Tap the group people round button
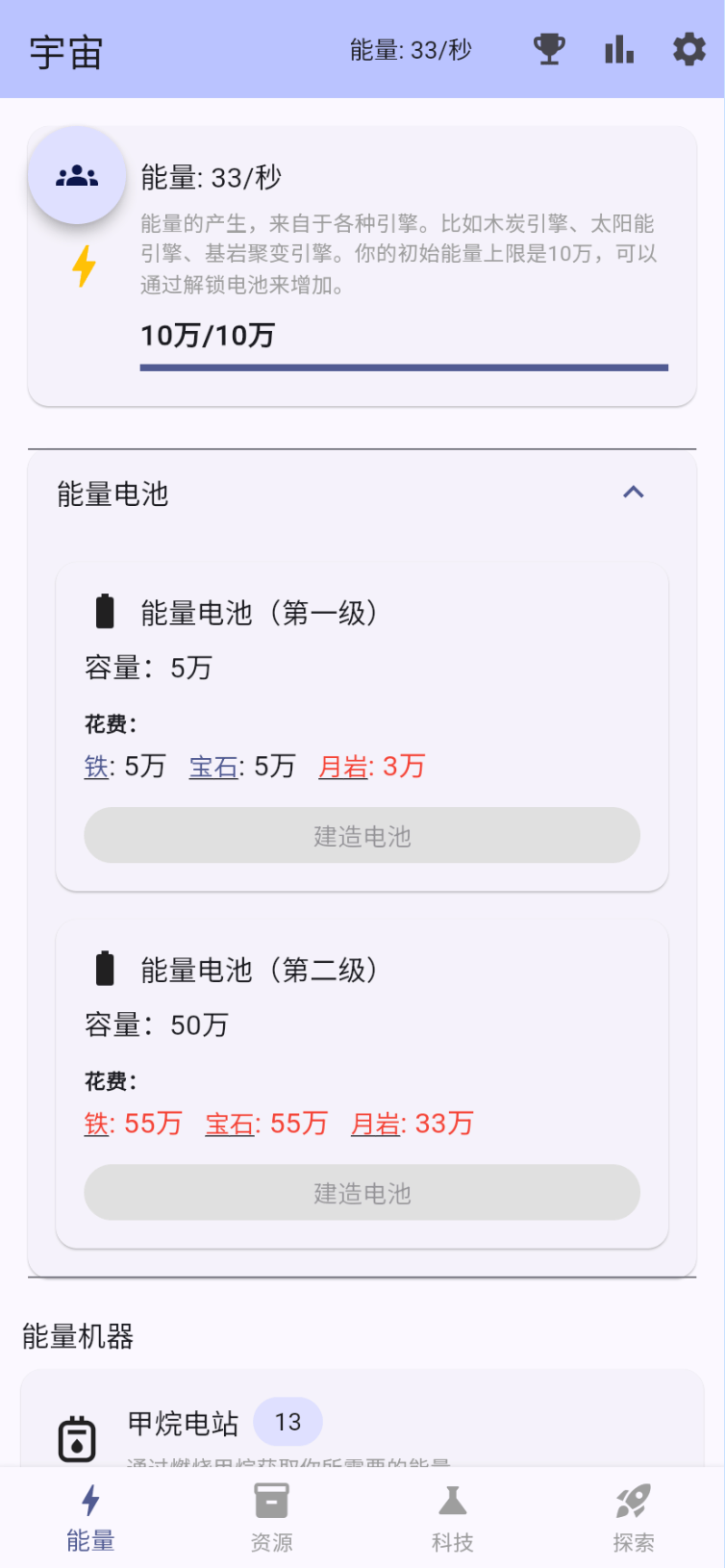Screen dimensions: 725x1568 pyautogui.click(x=77, y=176)
